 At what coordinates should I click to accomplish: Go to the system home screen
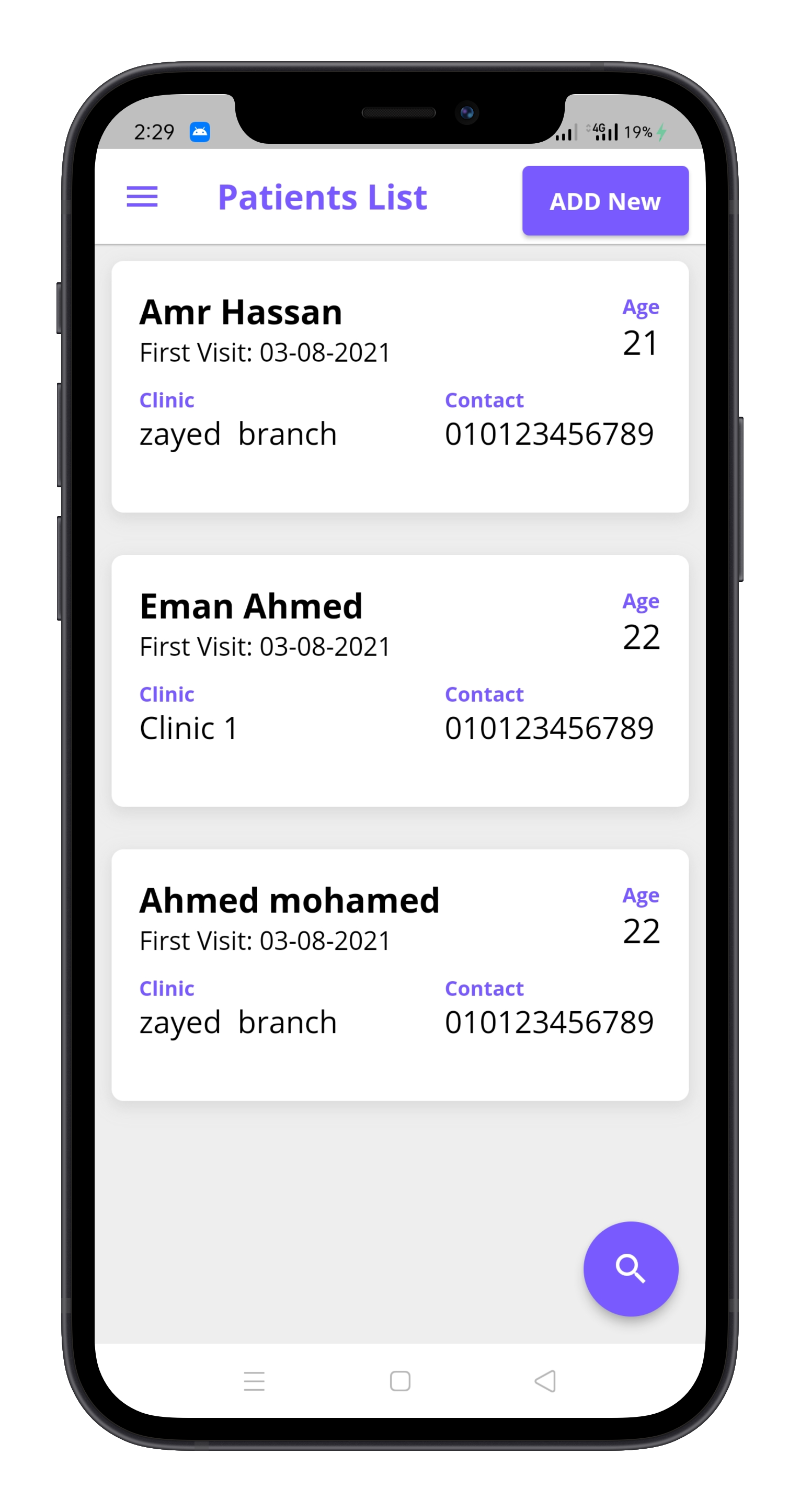click(399, 1381)
